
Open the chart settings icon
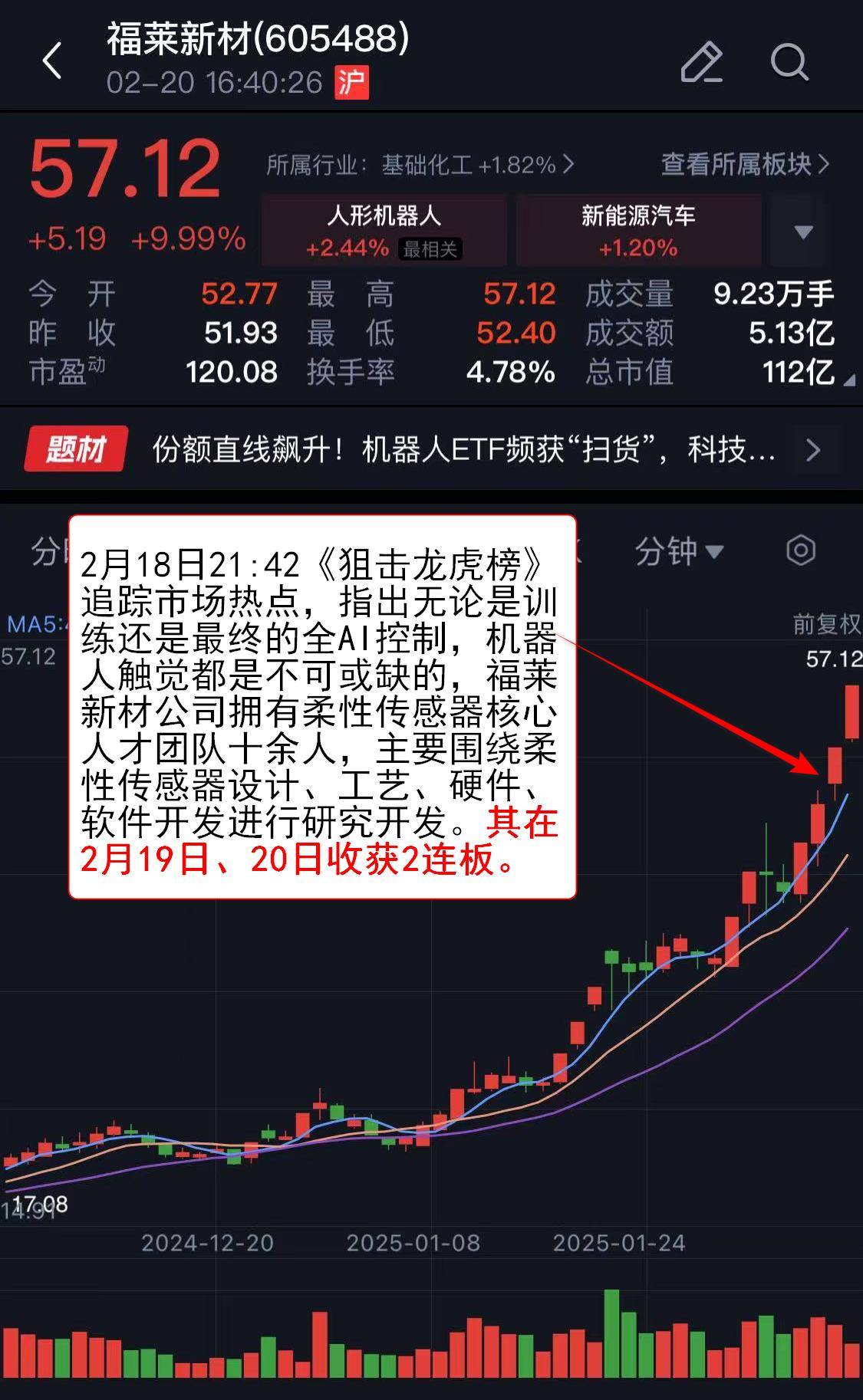click(x=801, y=550)
